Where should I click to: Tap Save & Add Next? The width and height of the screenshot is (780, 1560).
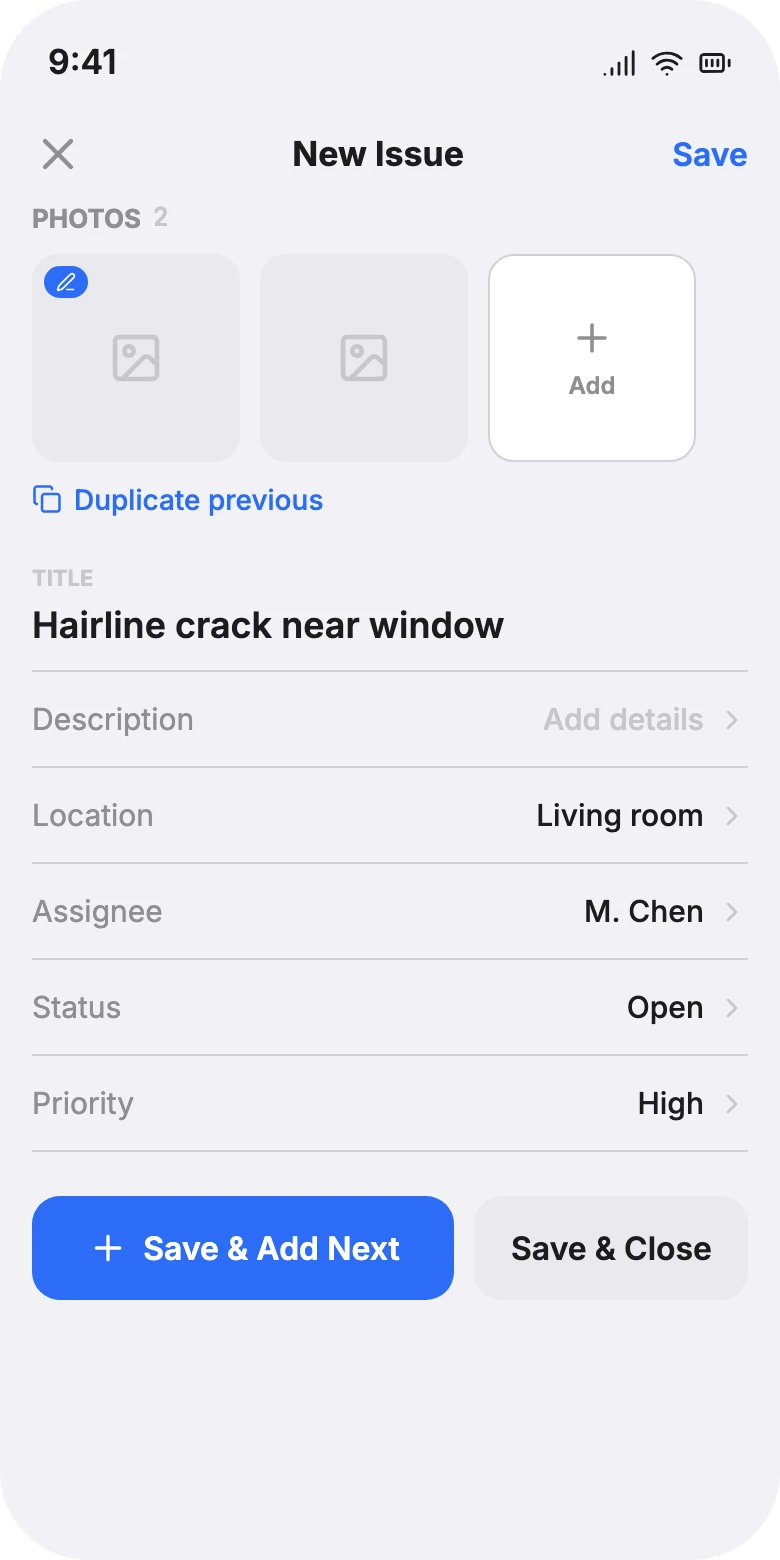(x=243, y=1248)
